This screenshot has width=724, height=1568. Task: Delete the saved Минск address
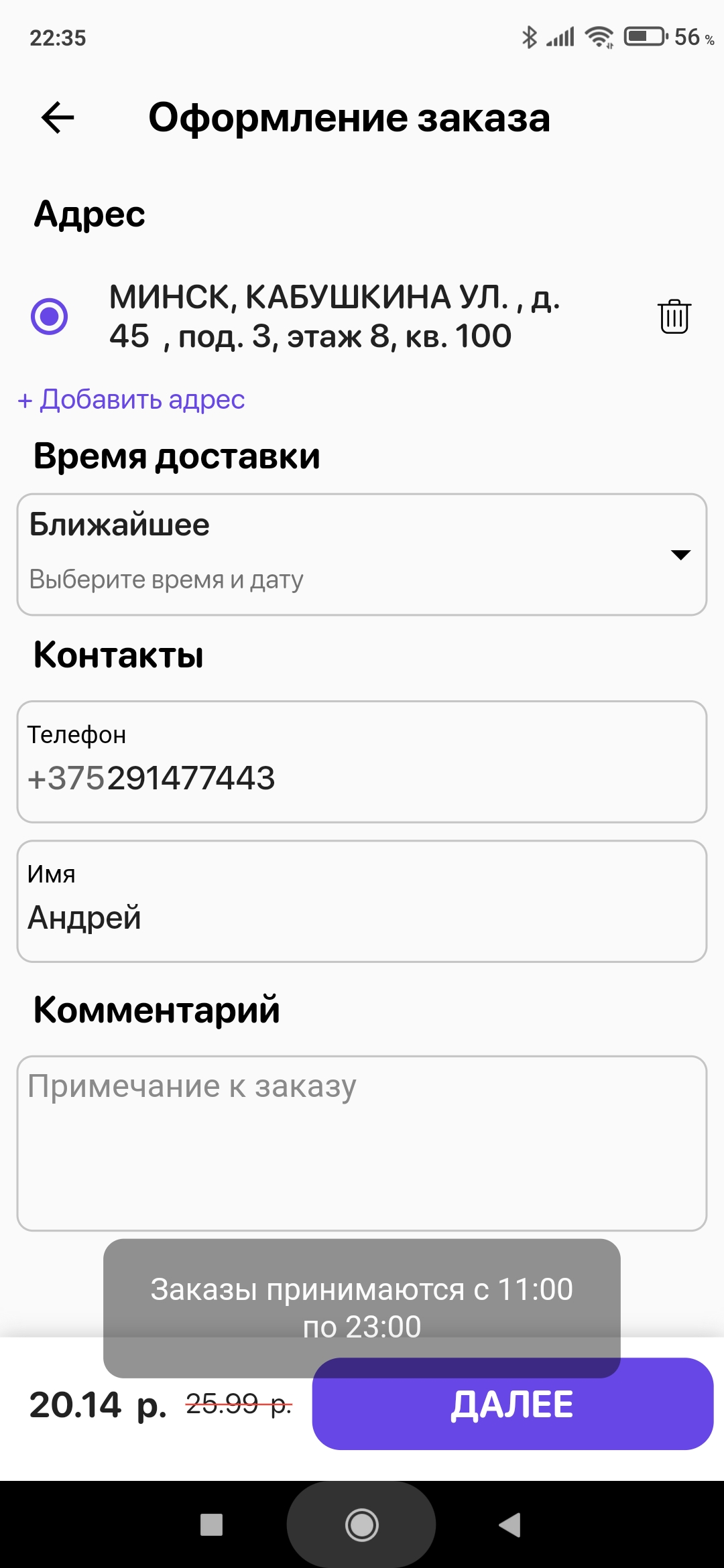click(674, 316)
